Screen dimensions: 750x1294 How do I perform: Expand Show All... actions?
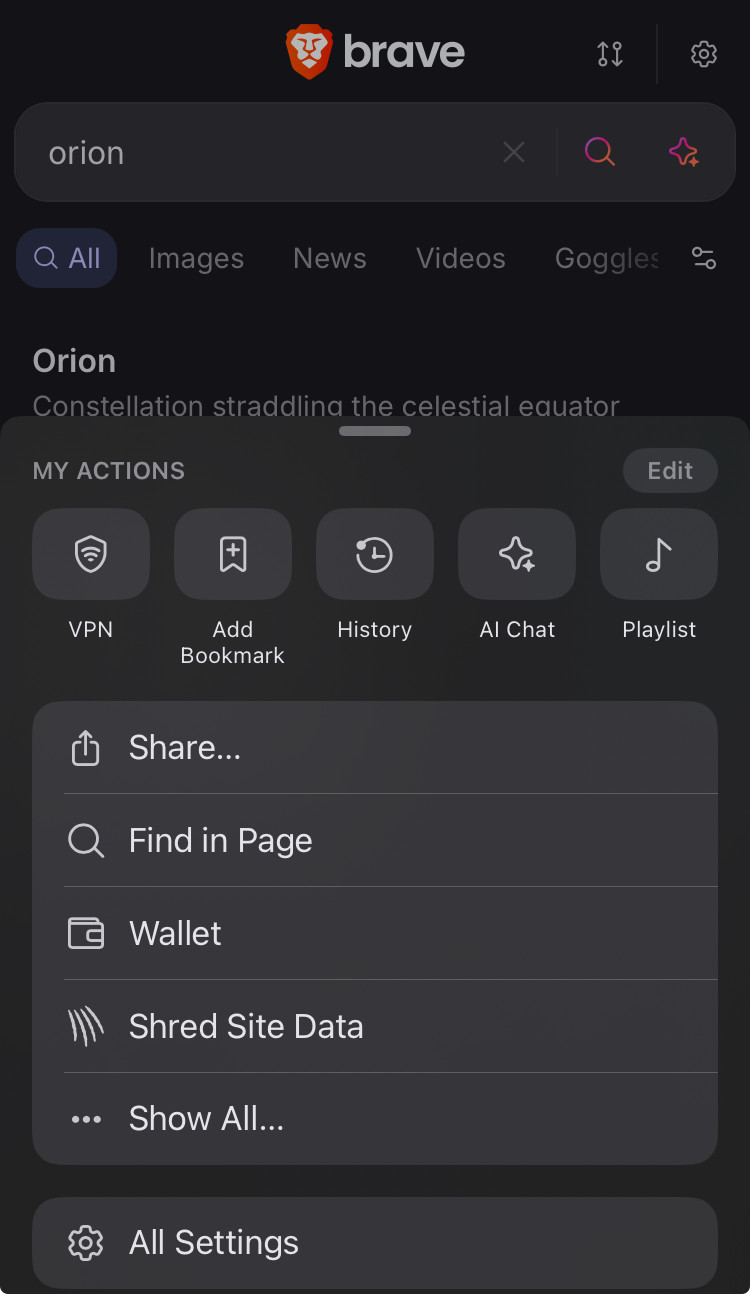pos(375,1119)
